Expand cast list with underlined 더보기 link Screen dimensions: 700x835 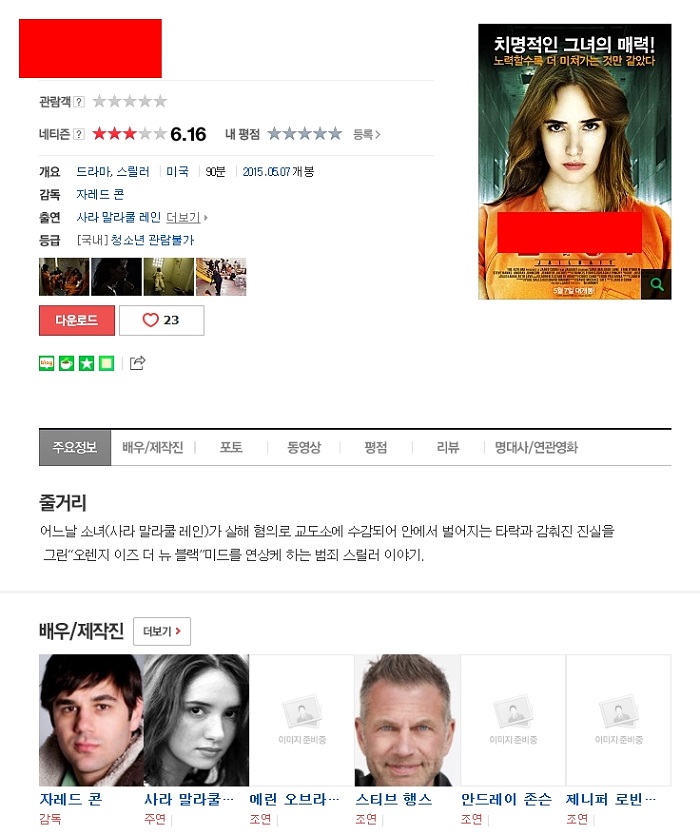click(183, 217)
